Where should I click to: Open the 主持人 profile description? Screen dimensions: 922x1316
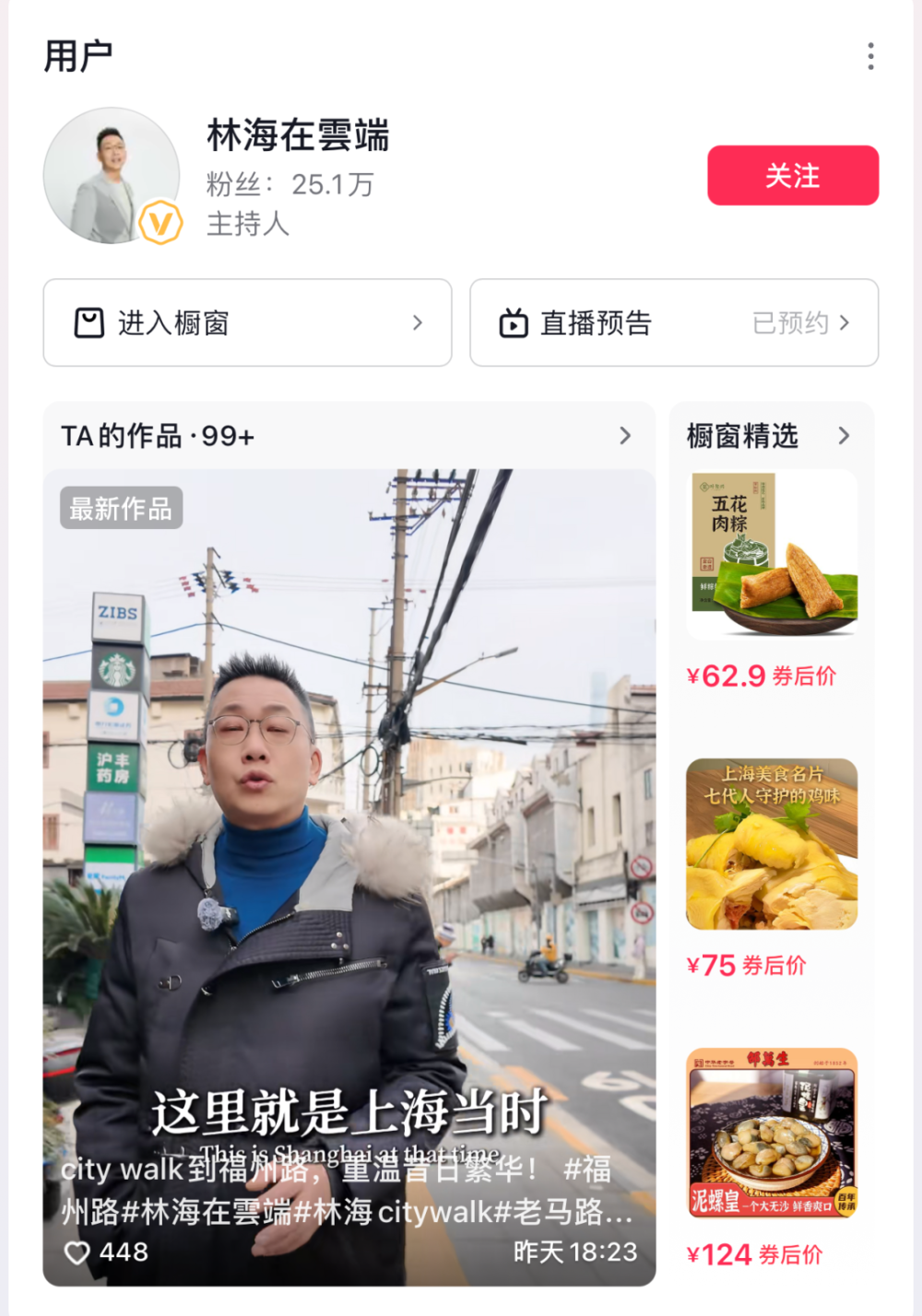[x=246, y=225]
